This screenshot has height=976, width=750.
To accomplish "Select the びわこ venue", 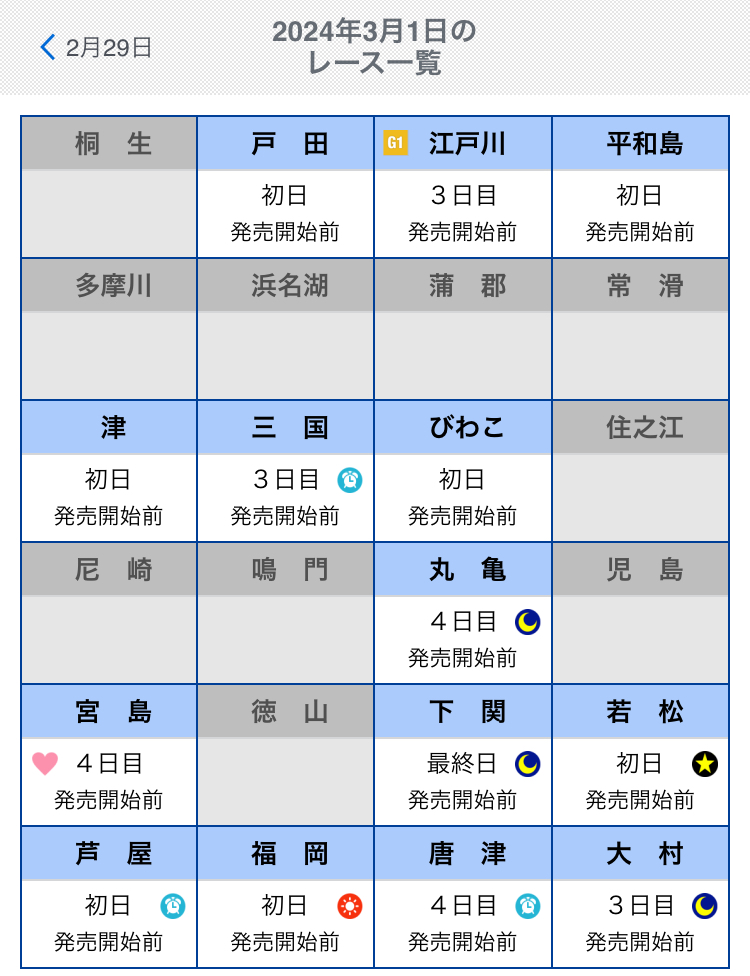I will [463, 471].
